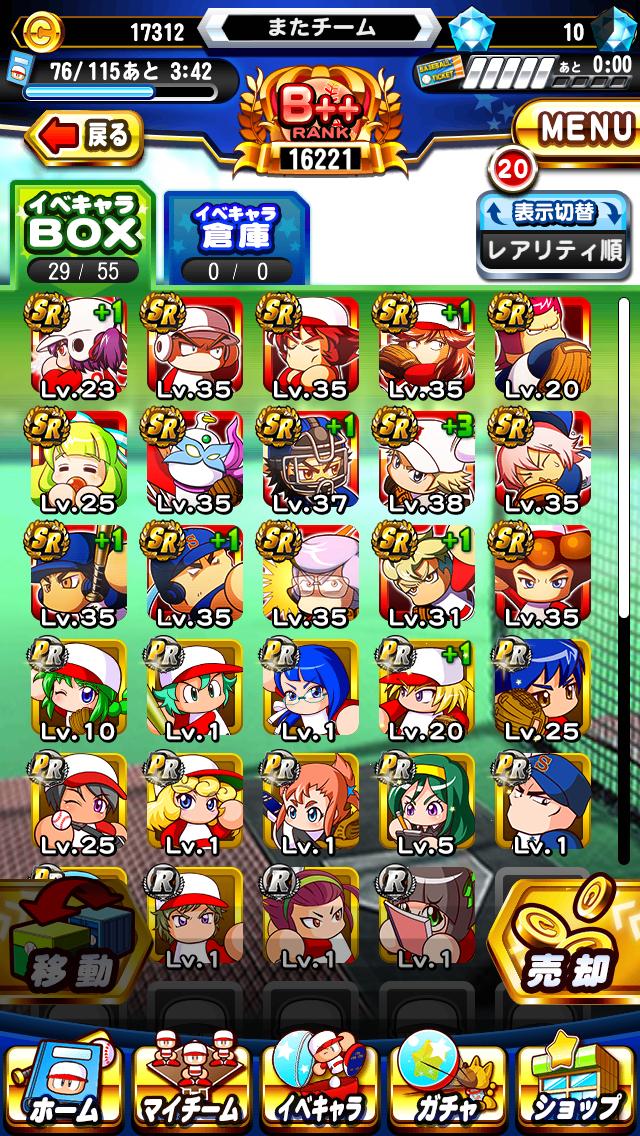Choose the SR character at Lv.31
The height and width of the screenshot is (1136, 640).
(426, 576)
